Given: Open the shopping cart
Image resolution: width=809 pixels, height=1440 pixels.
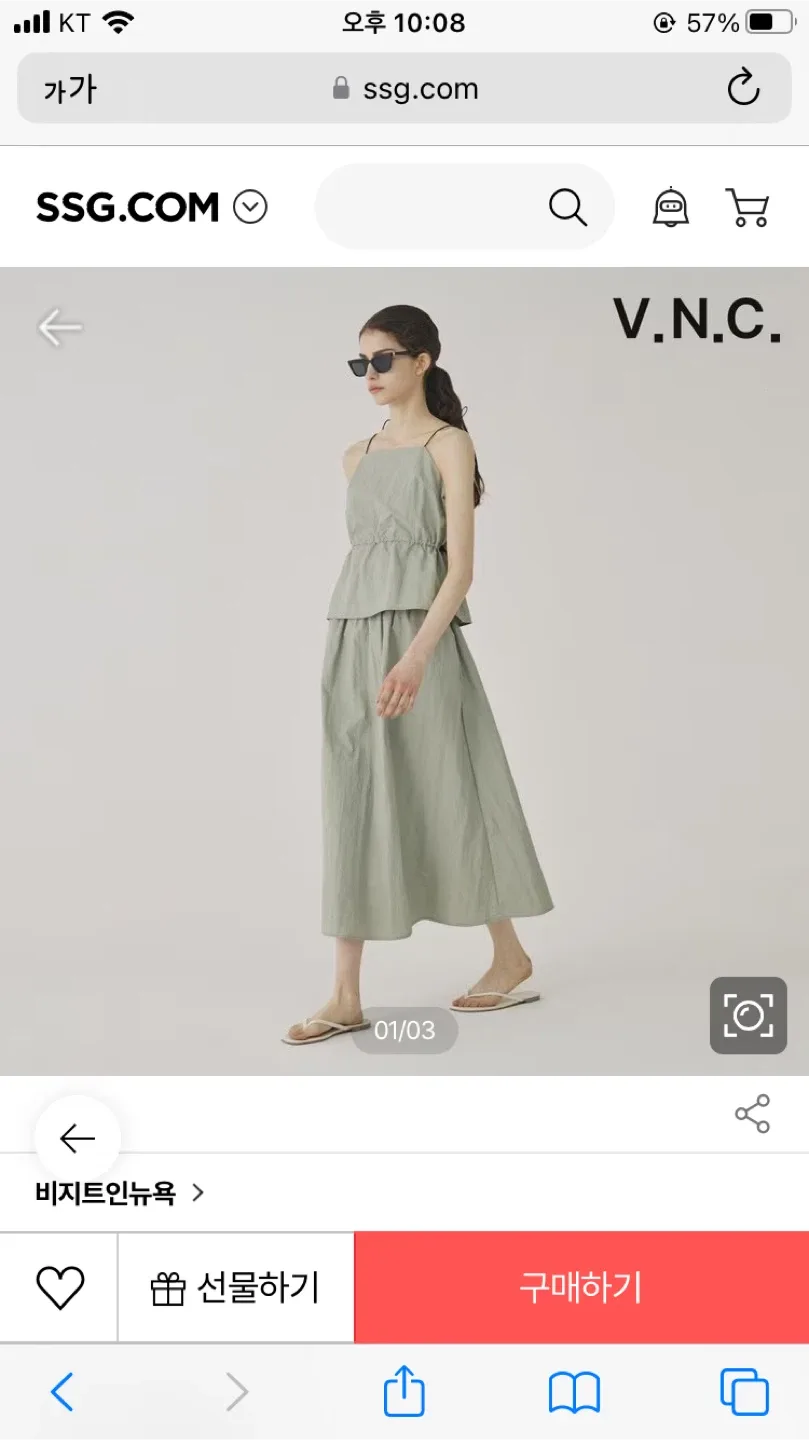Looking at the screenshot, I should point(747,208).
